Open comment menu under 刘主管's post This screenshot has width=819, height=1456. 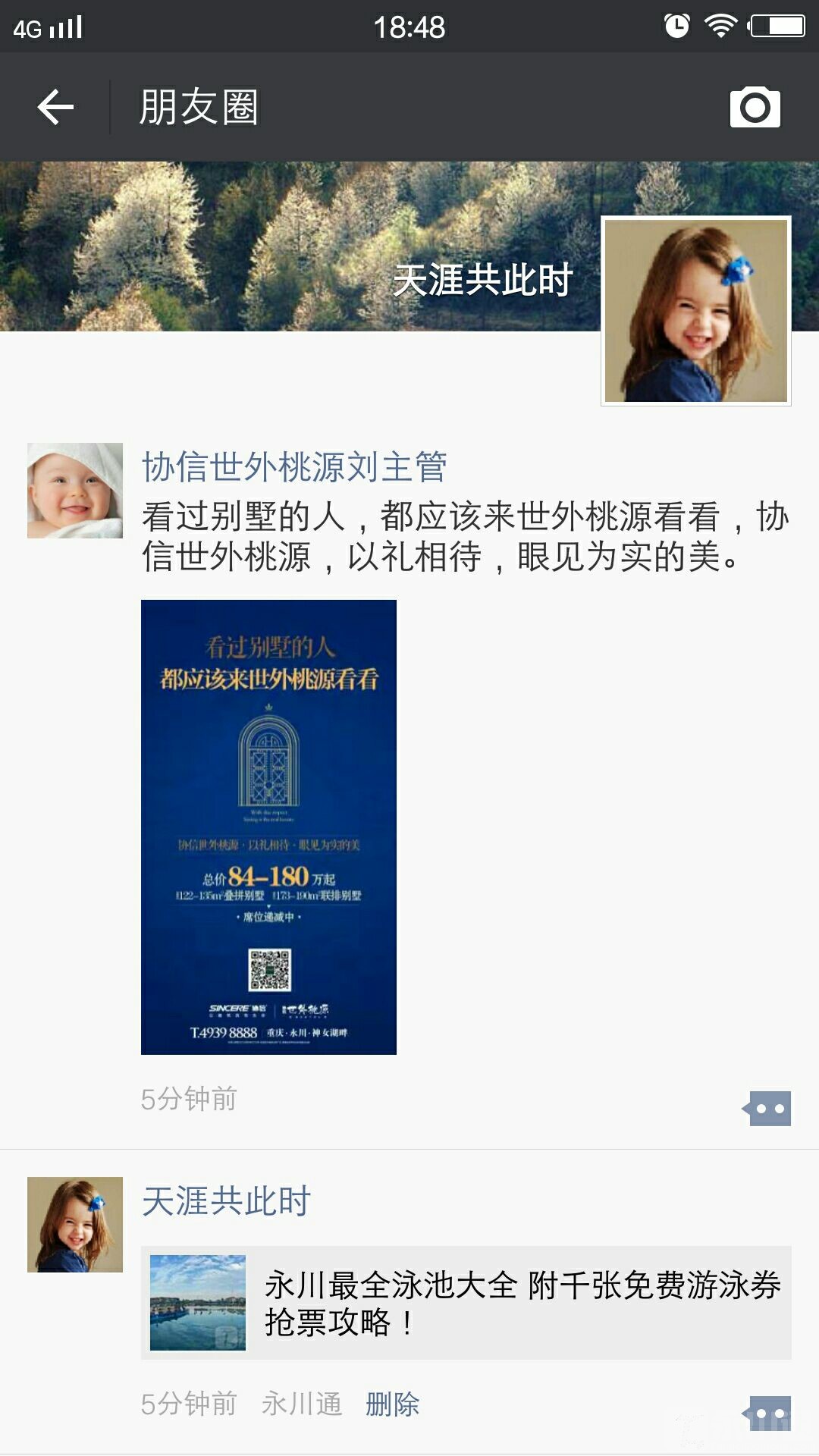click(x=769, y=1109)
